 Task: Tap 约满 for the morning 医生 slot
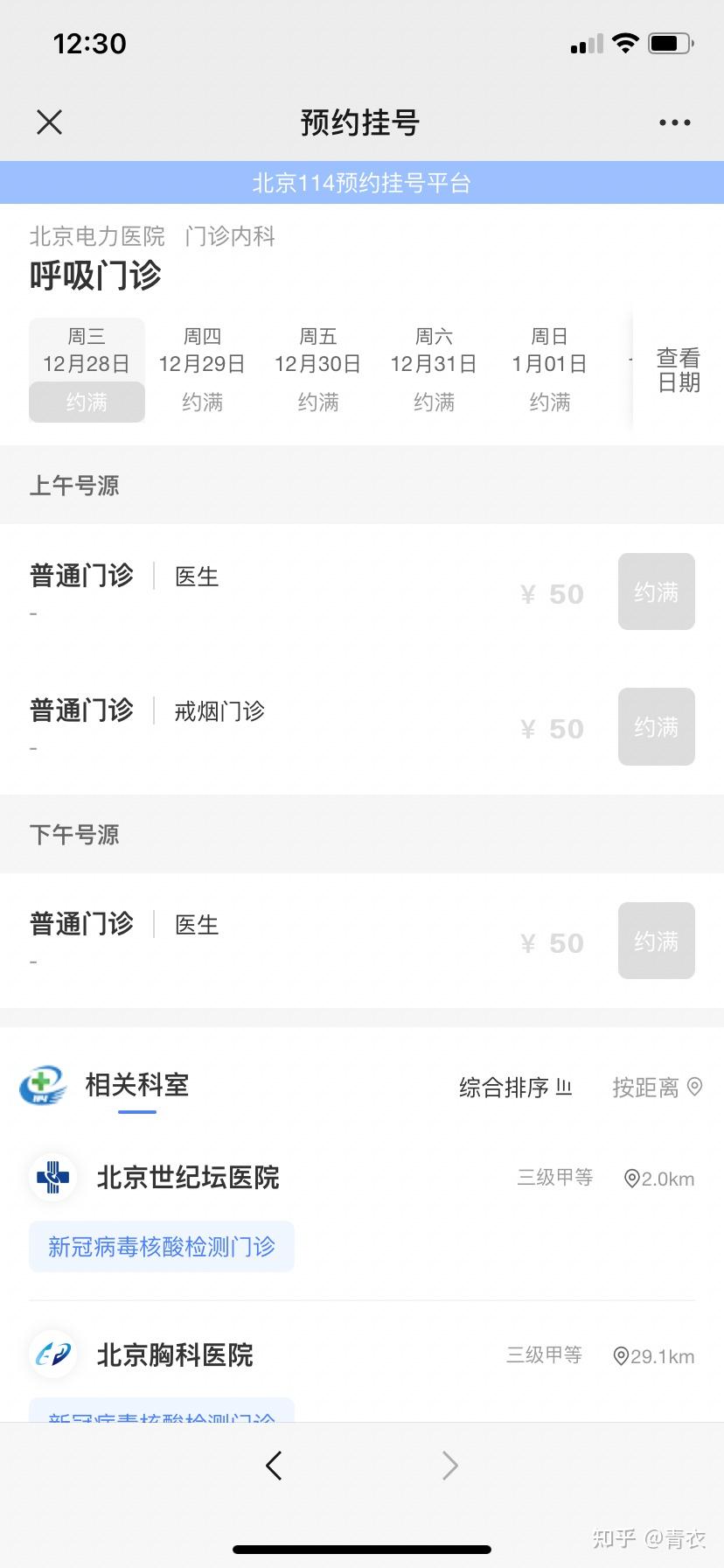656,592
